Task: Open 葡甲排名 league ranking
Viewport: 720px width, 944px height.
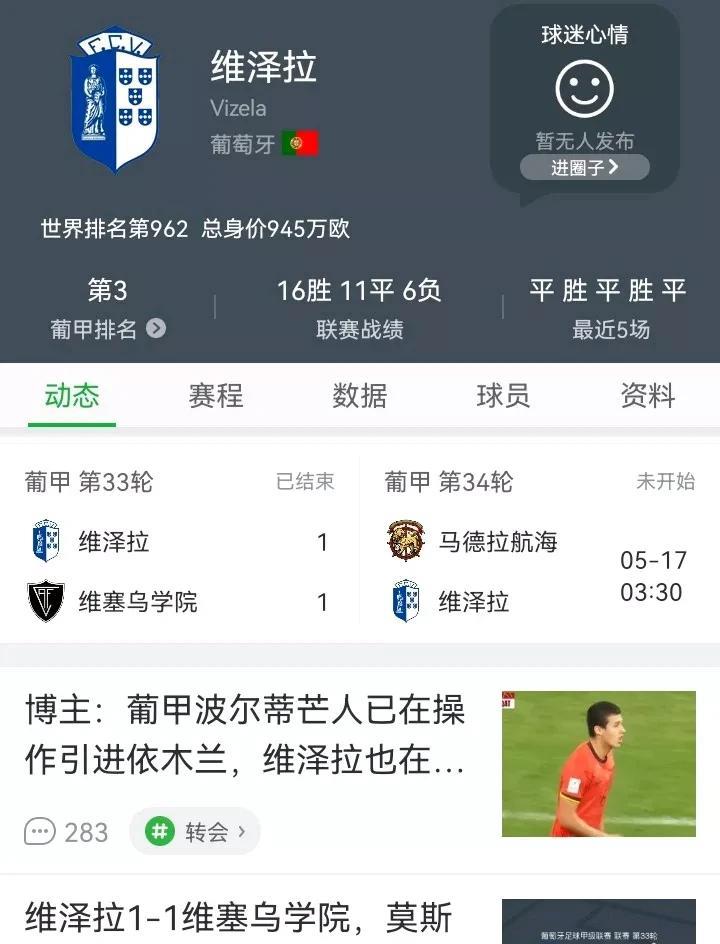Action: click(108, 328)
